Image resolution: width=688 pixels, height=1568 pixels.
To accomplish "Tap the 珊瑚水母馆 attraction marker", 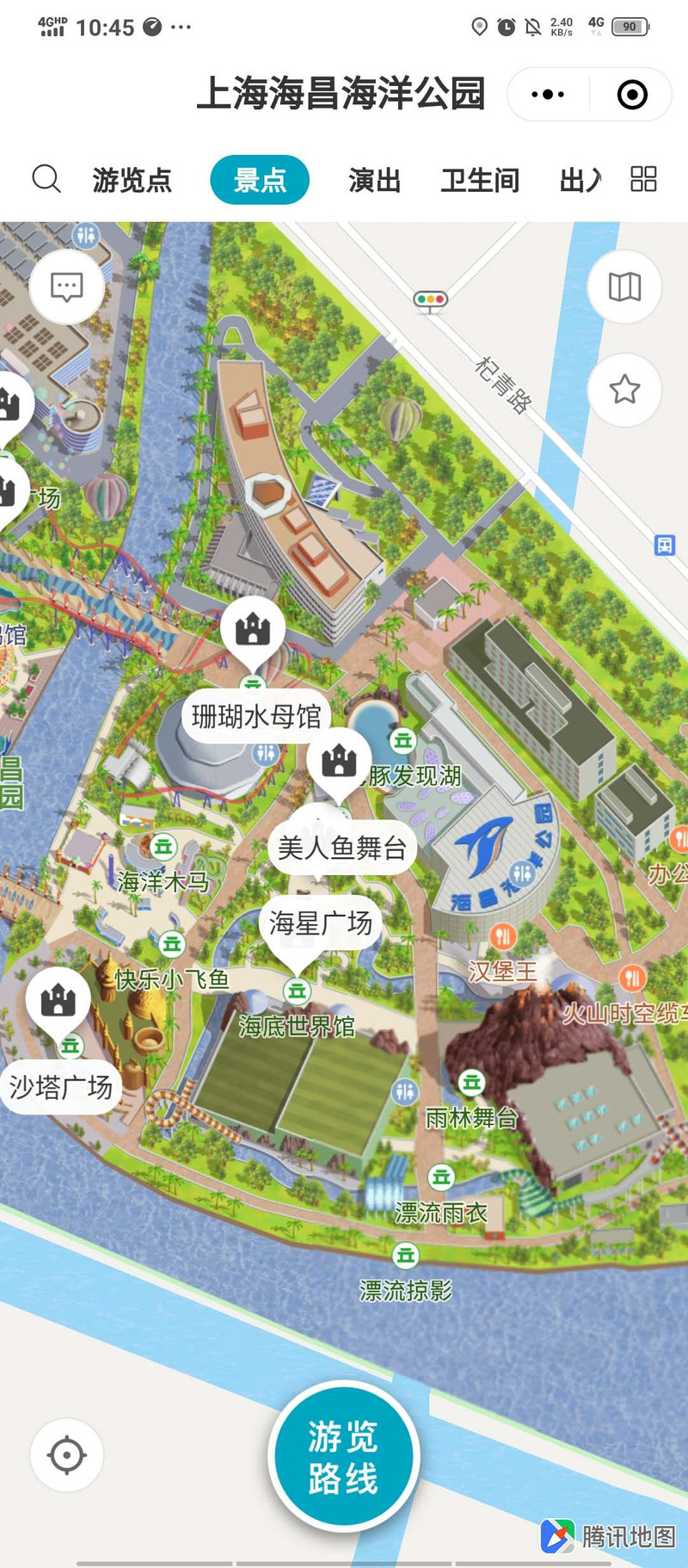I will point(253,629).
